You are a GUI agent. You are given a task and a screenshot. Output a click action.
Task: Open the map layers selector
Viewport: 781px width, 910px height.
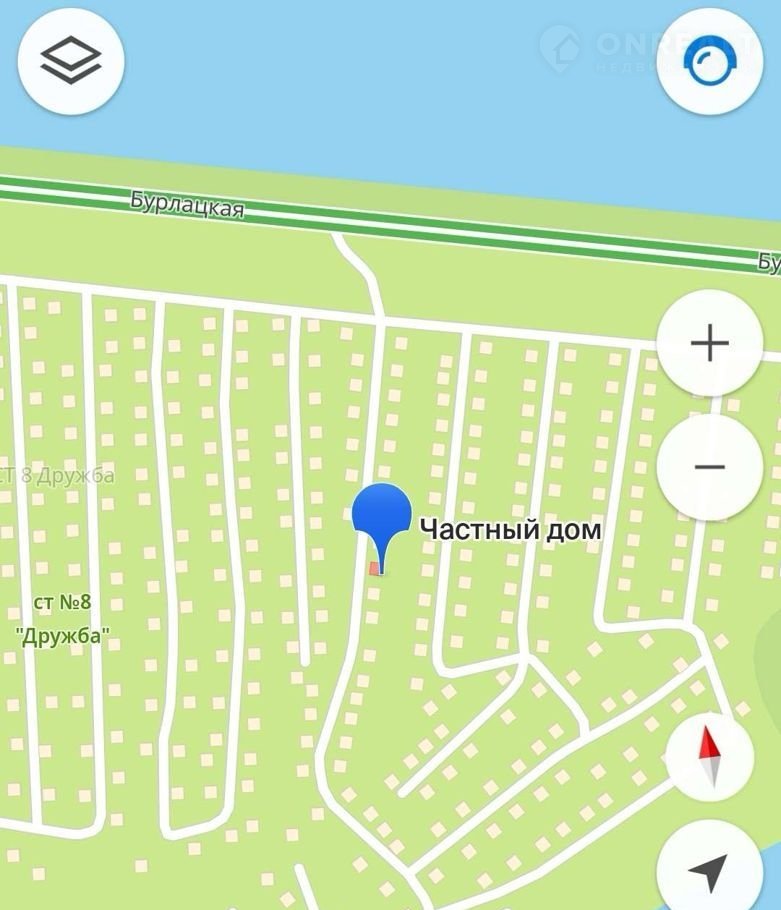71,60
